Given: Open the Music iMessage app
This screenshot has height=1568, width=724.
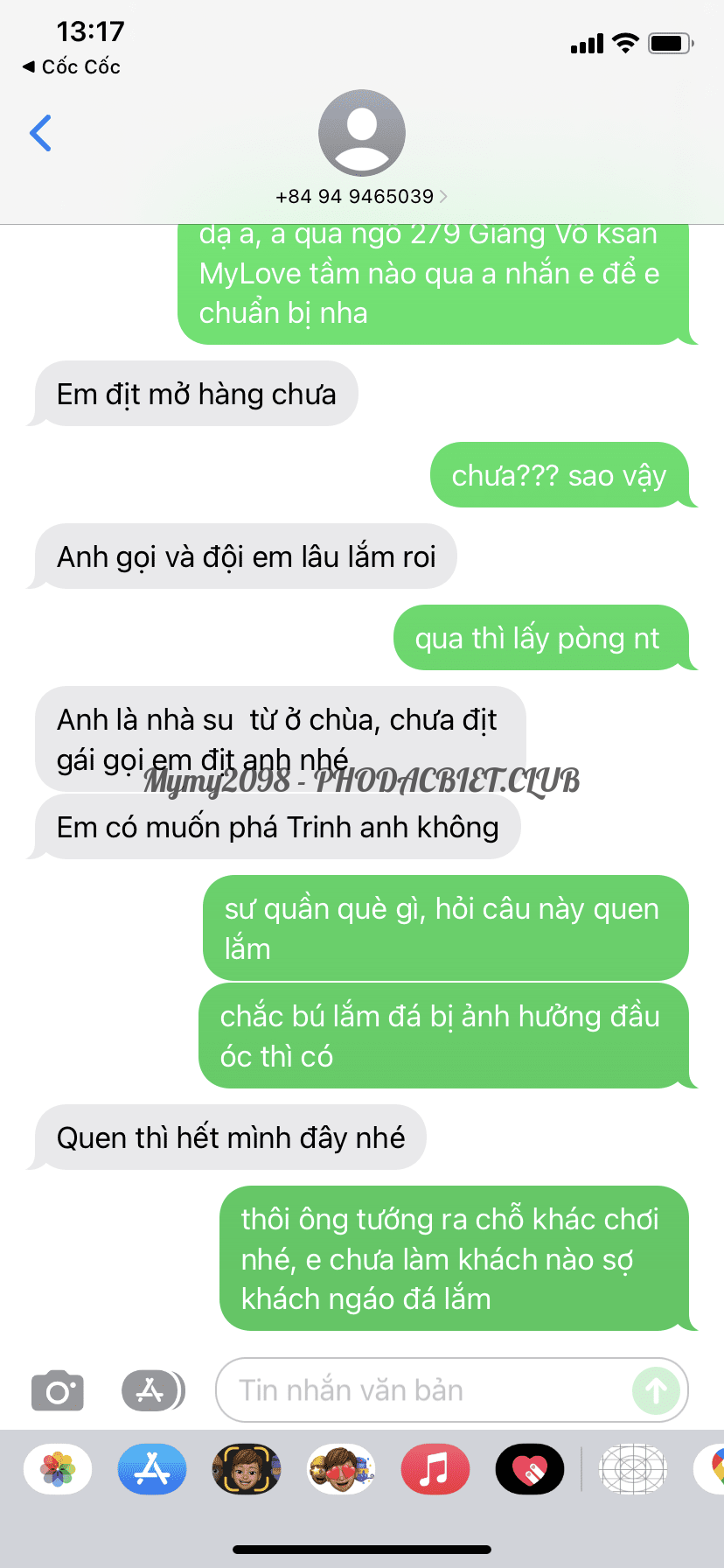Looking at the screenshot, I should 435,1469.
